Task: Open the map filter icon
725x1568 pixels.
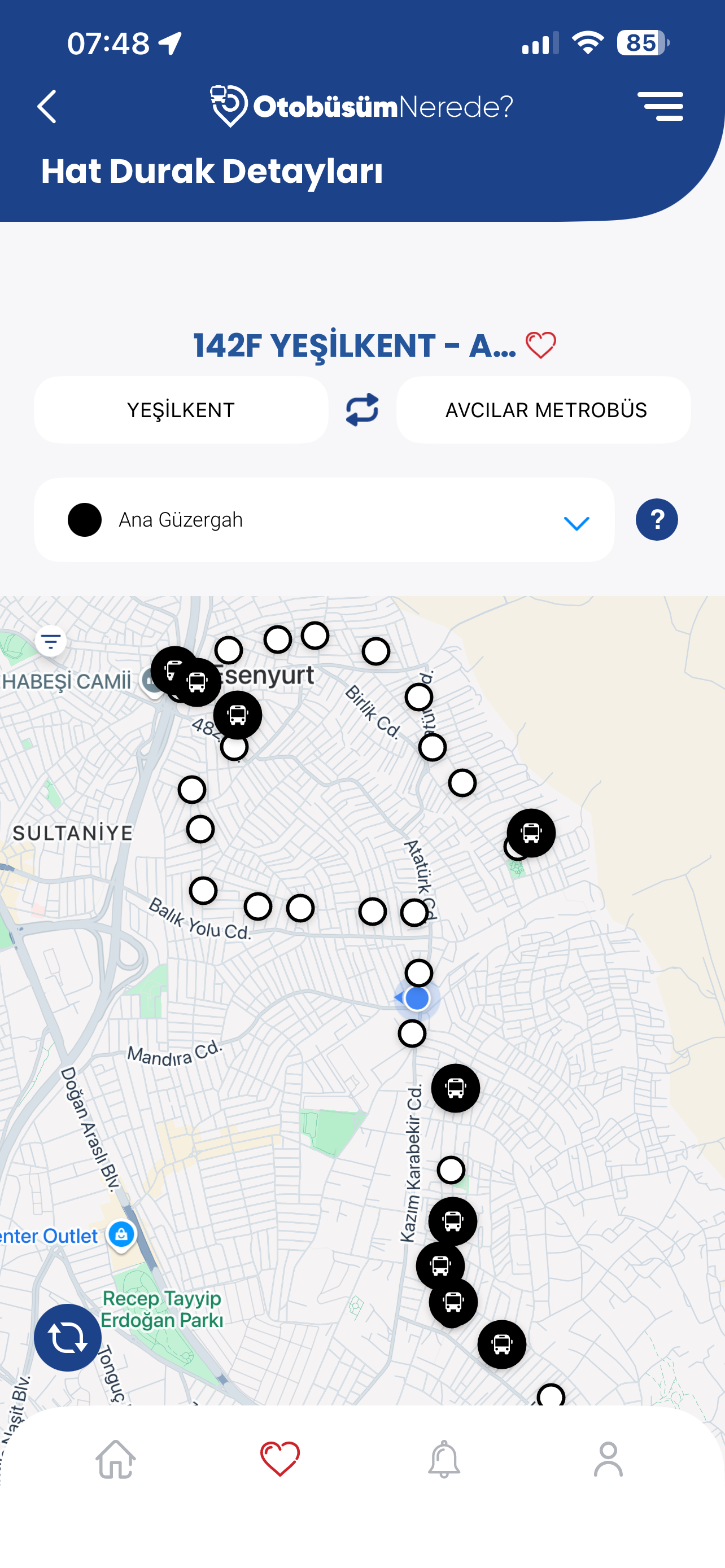Action: click(50, 640)
